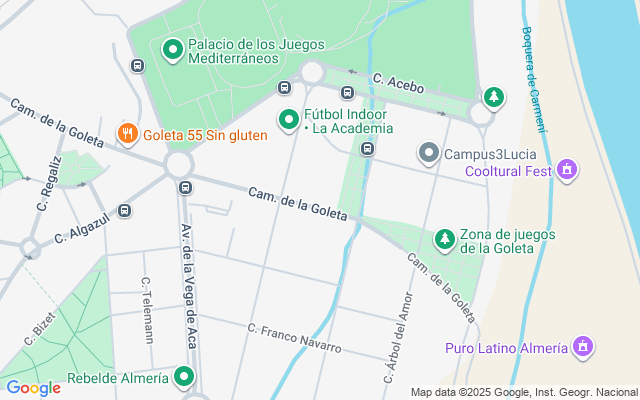Image resolution: width=640 pixels, height=400 pixels.
Task: Tap the Puro Latino Almería event marker
Action: (583, 347)
